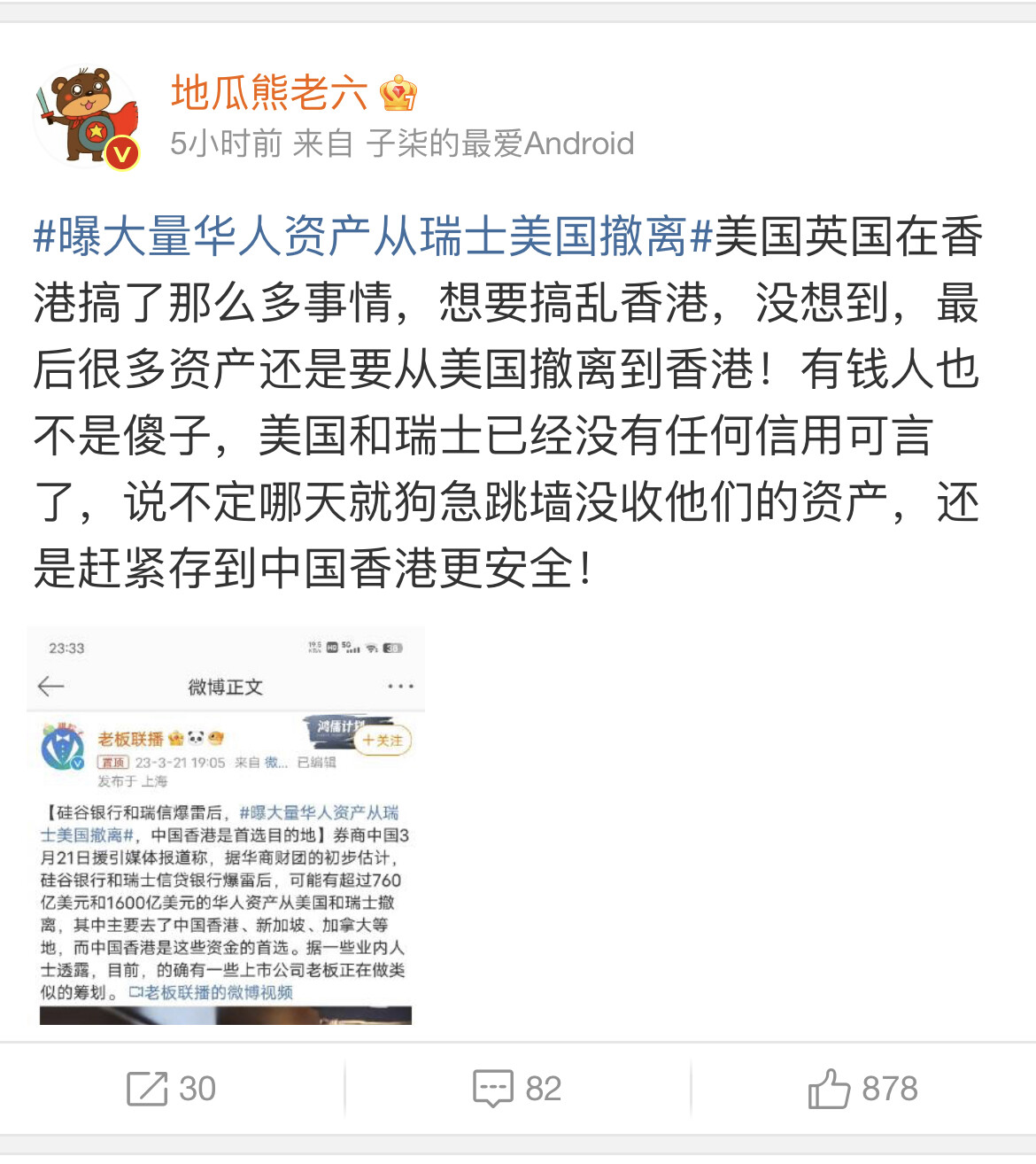Open hashtag #曝大量华人资产从瑞士美国撤离#
This screenshot has height=1164, width=1036.
pos(372,237)
